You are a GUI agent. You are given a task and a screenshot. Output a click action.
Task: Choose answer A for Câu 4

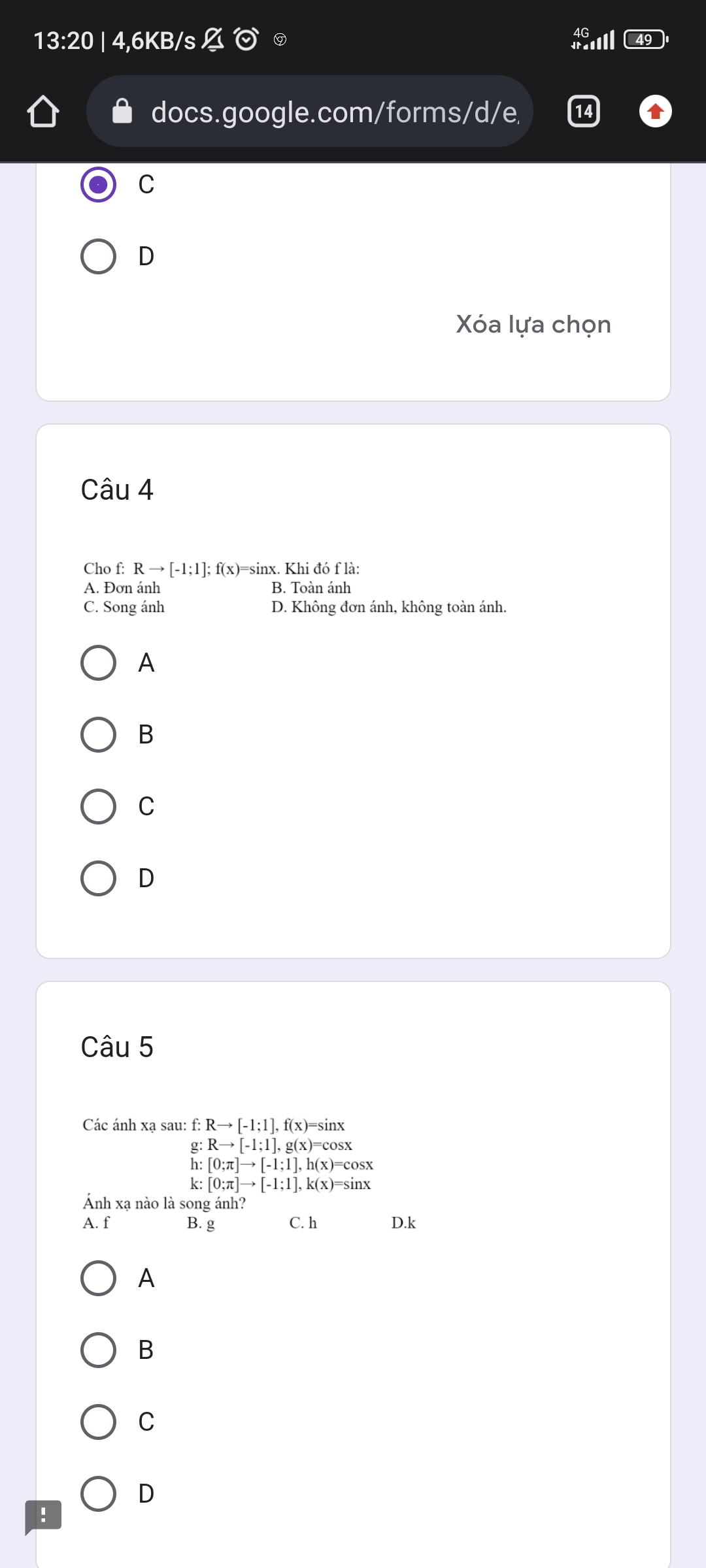pyautogui.click(x=99, y=663)
